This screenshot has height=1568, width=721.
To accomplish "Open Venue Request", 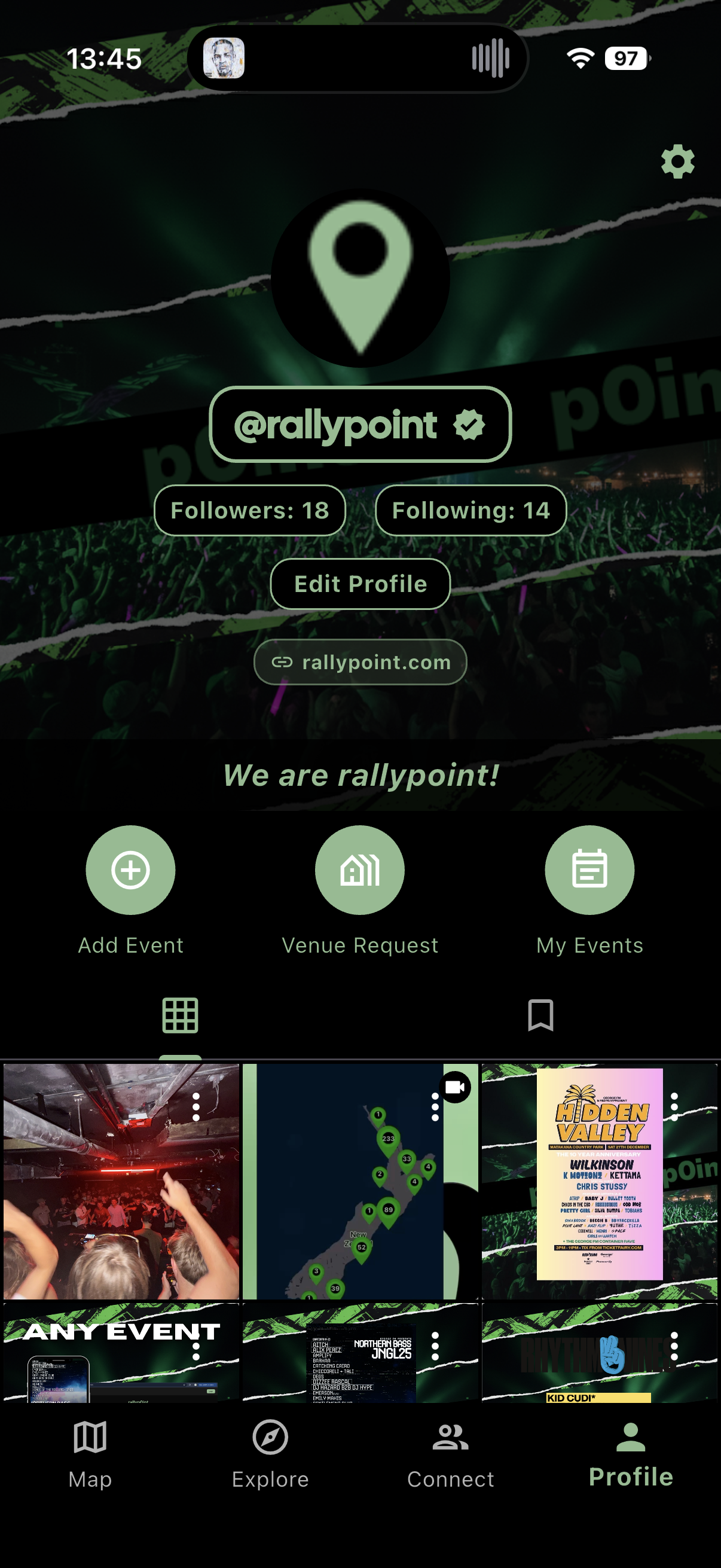I will coord(359,870).
